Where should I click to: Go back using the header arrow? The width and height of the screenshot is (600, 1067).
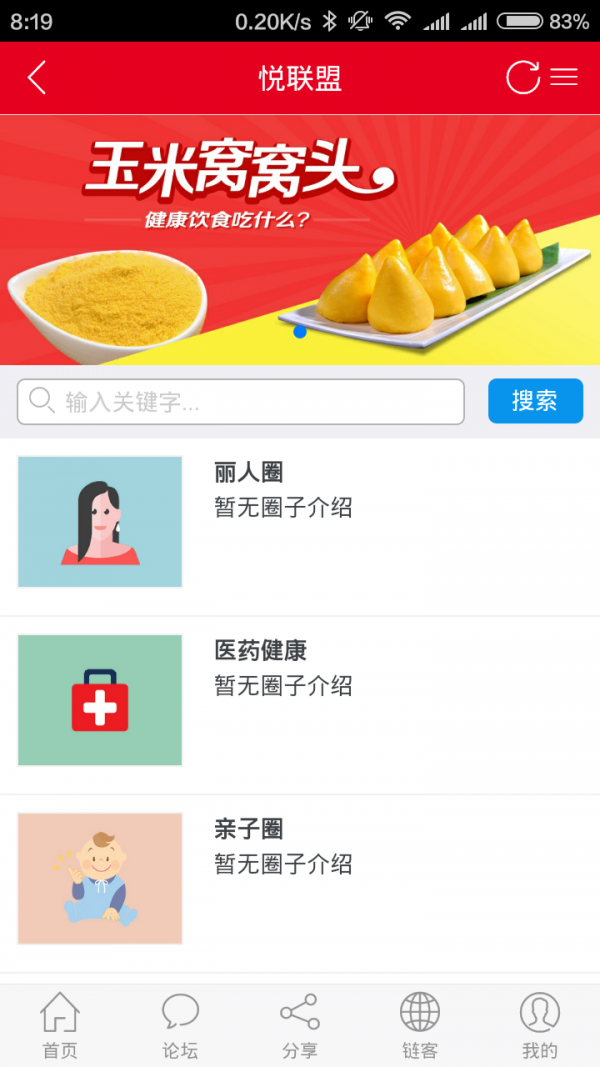coord(37,77)
